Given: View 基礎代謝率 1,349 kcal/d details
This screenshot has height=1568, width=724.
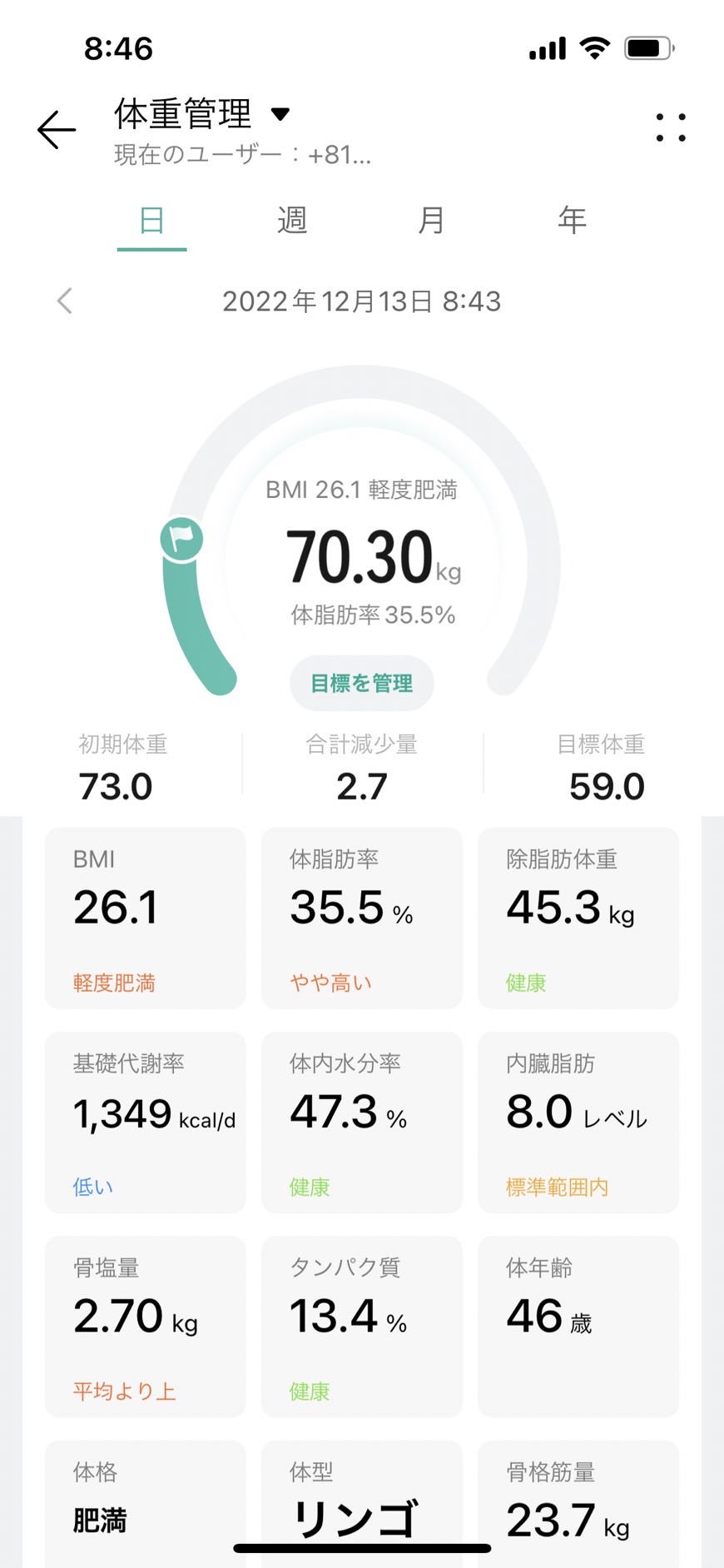Looking at the screenshot, I should coord(146,1122).
